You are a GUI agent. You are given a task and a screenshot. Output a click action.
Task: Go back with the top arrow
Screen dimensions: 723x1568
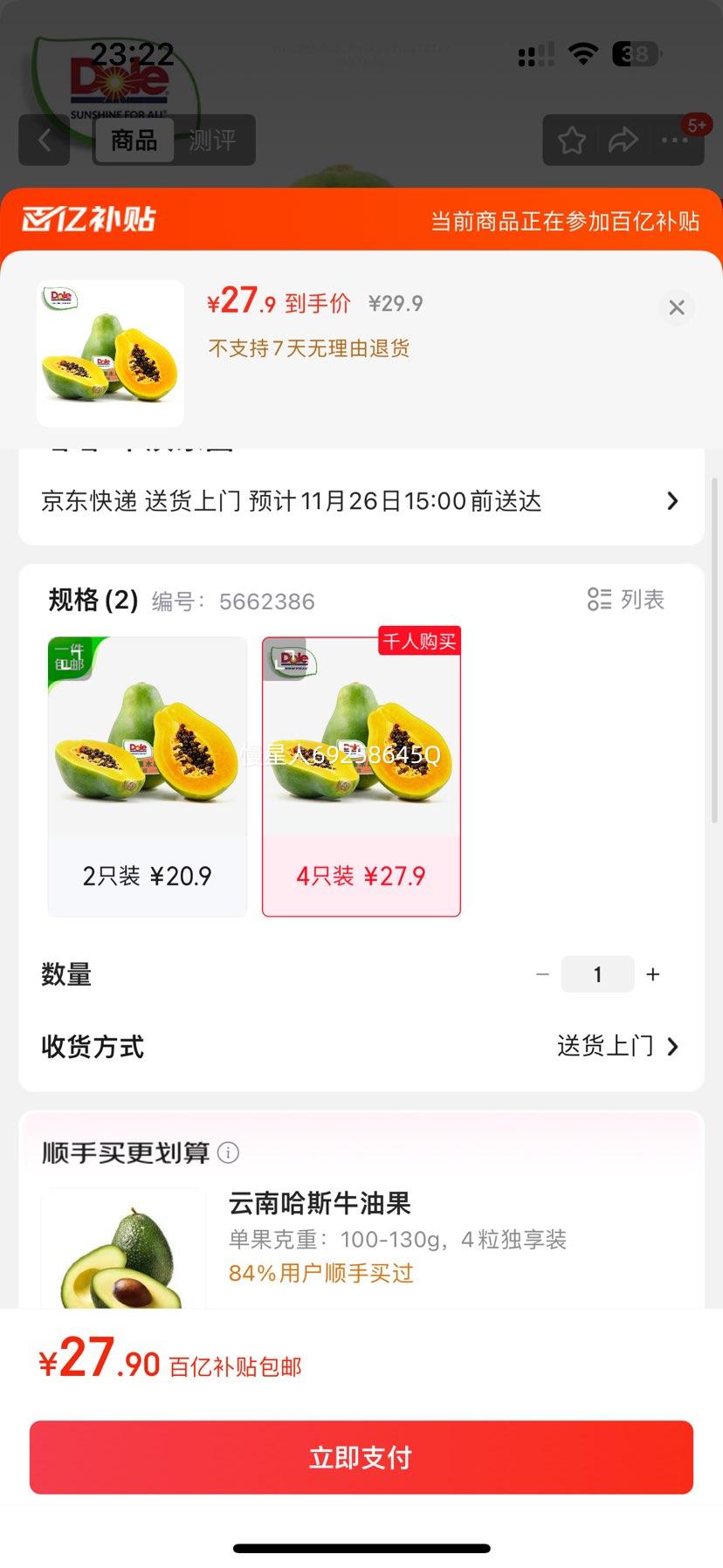click(45, 140)
